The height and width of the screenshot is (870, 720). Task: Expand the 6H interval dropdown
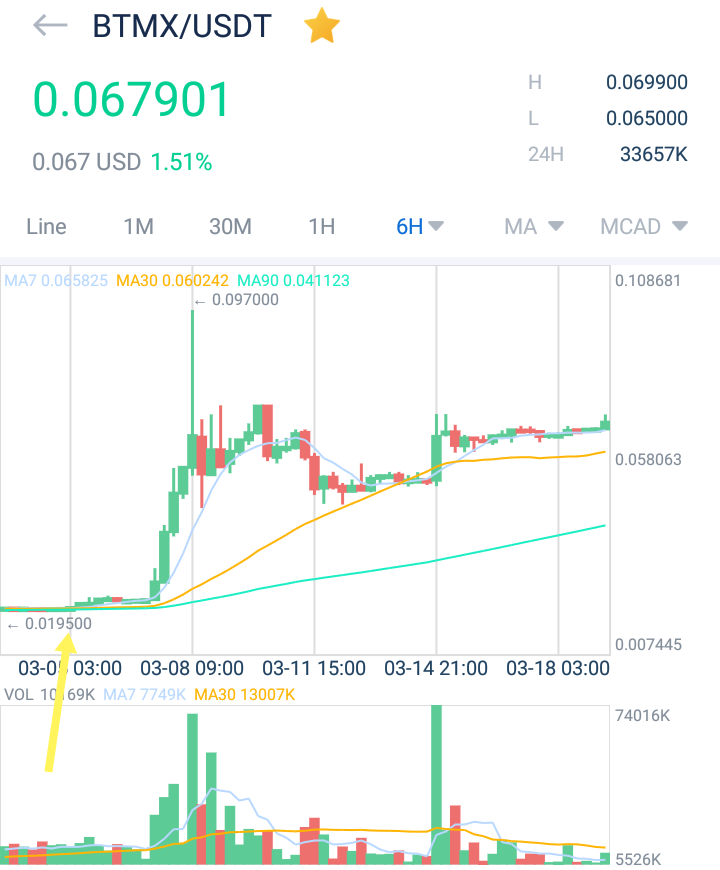click(x=420, y=226)
